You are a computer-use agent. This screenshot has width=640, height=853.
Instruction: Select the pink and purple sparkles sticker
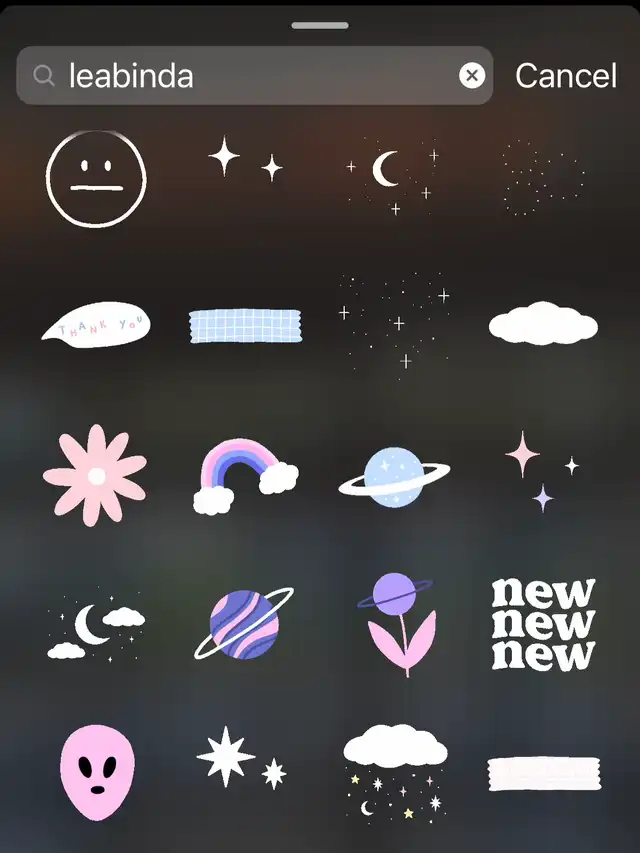click(542, 472)
